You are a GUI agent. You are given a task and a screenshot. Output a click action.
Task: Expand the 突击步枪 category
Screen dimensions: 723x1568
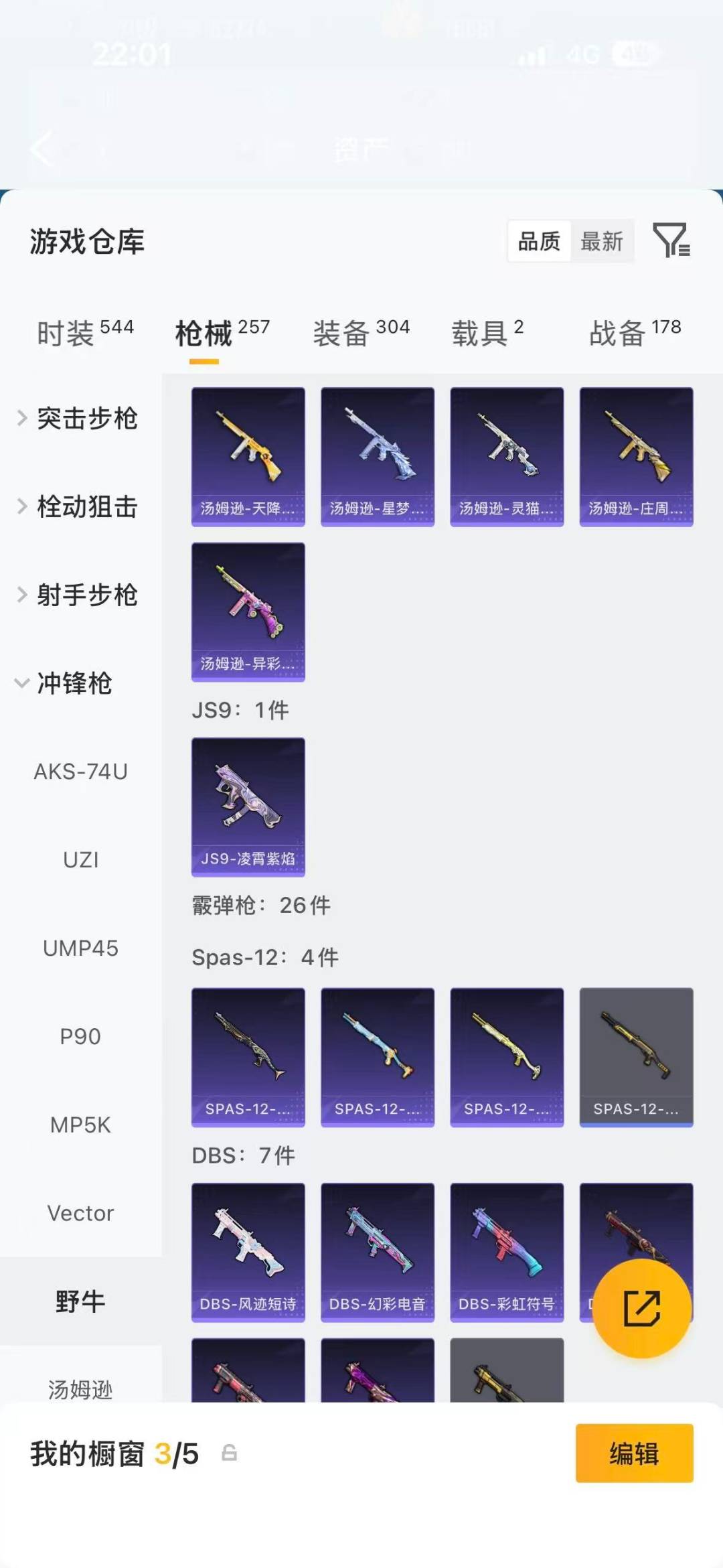(x=87, y=419)
